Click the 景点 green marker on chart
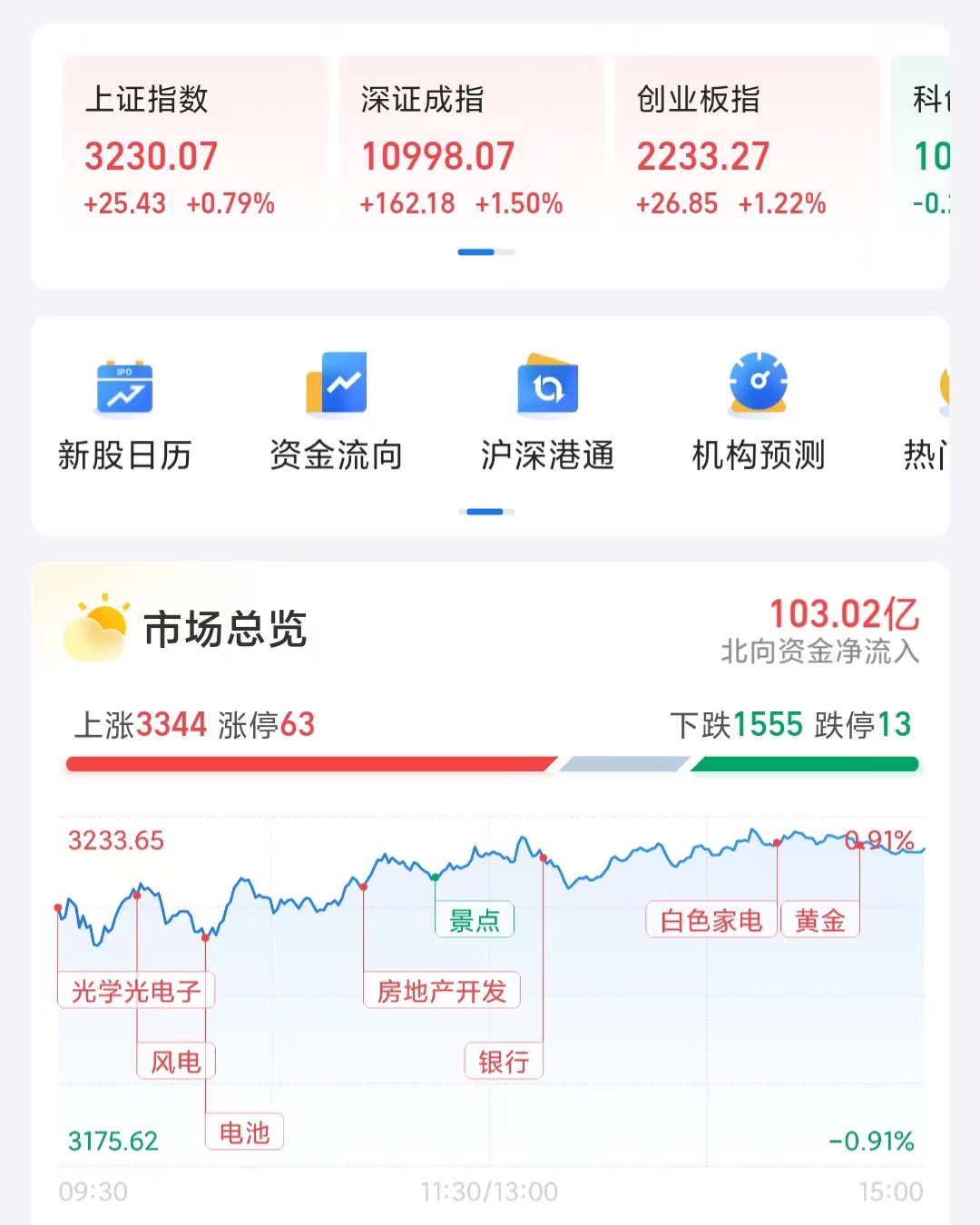 click(475, 919)
